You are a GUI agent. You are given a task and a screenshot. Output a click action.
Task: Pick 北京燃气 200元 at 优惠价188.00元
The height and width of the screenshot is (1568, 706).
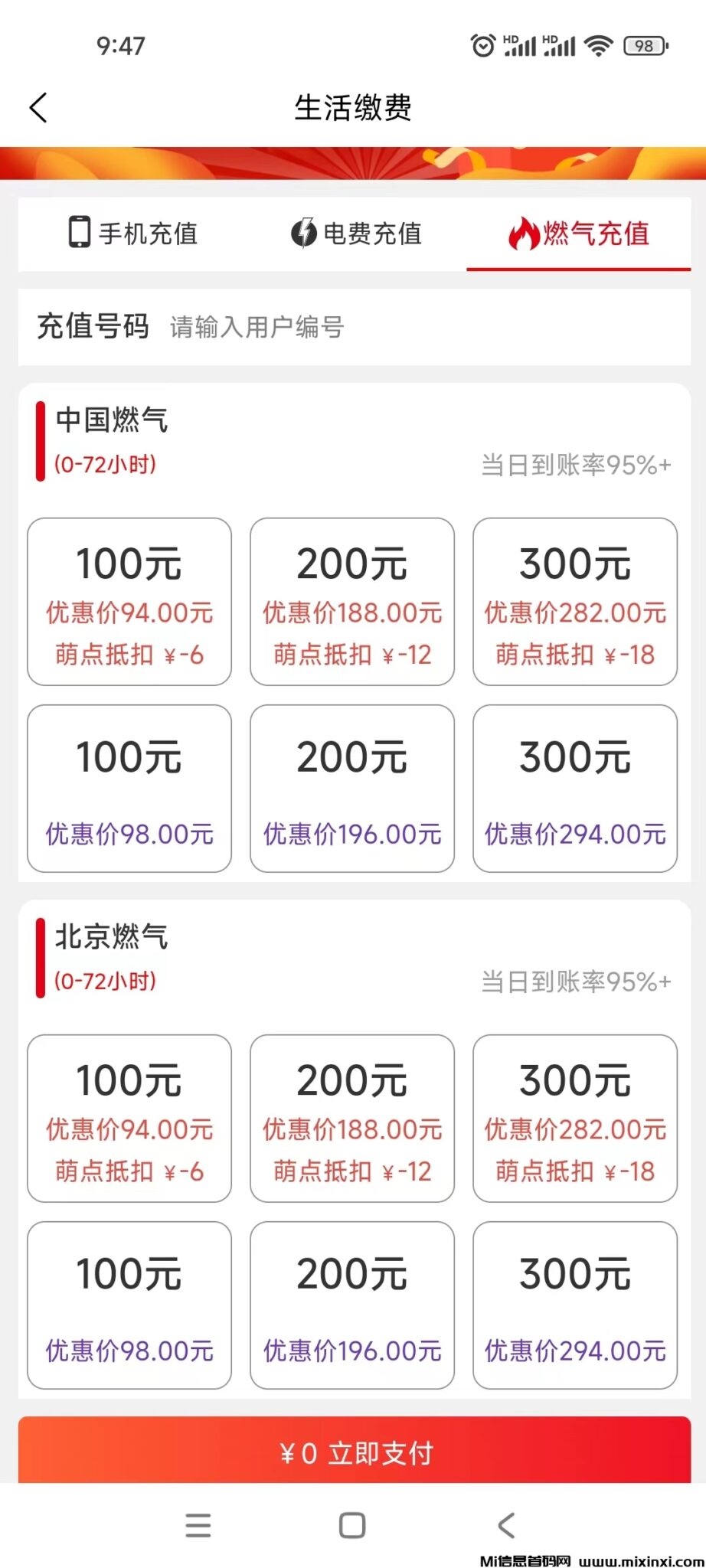[x=352, y=1119]
